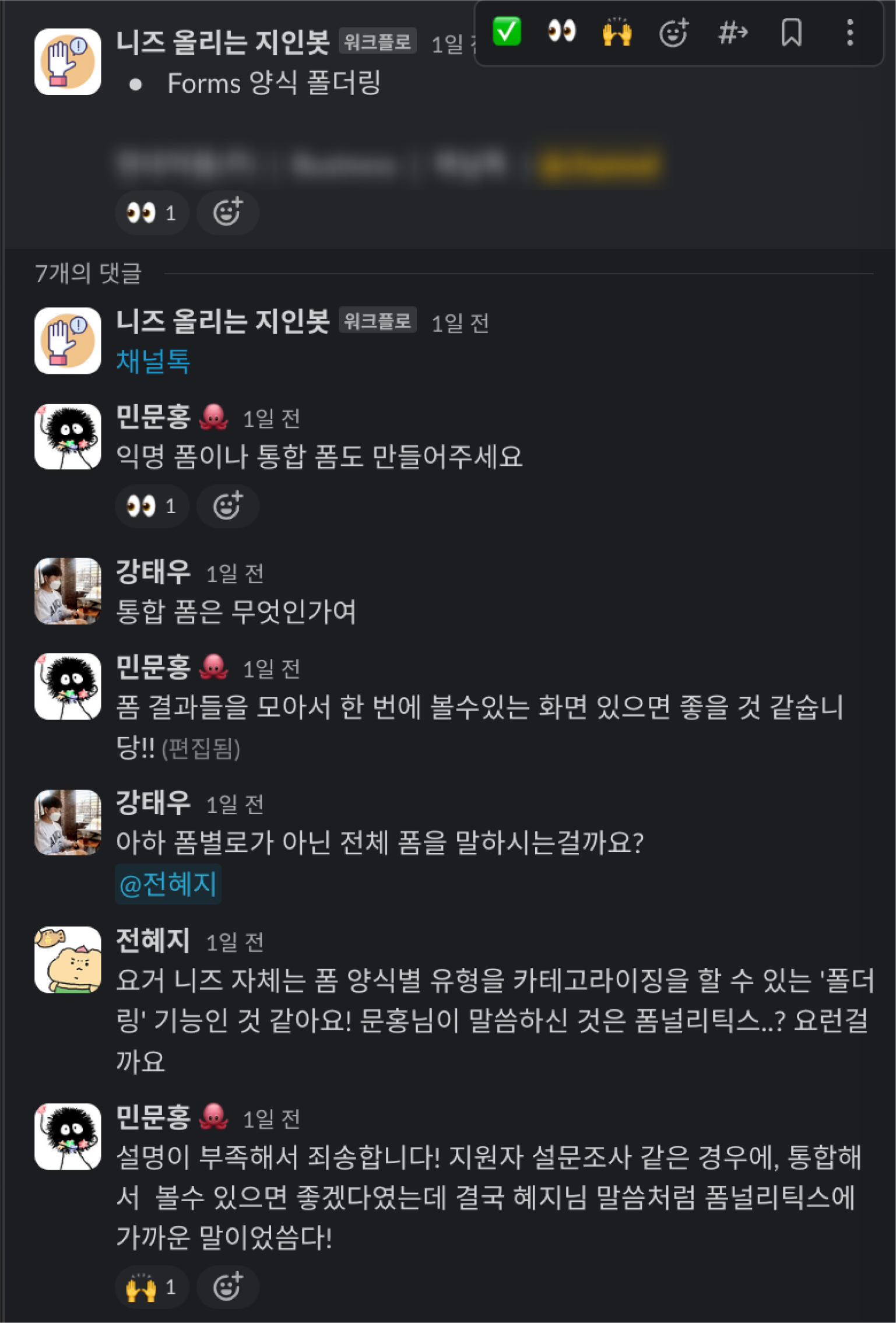Viewport: 896px width, 1323px height.
Task: Add reaction to 민문홍's 익명 폼 comment
Action: (228, 506)
